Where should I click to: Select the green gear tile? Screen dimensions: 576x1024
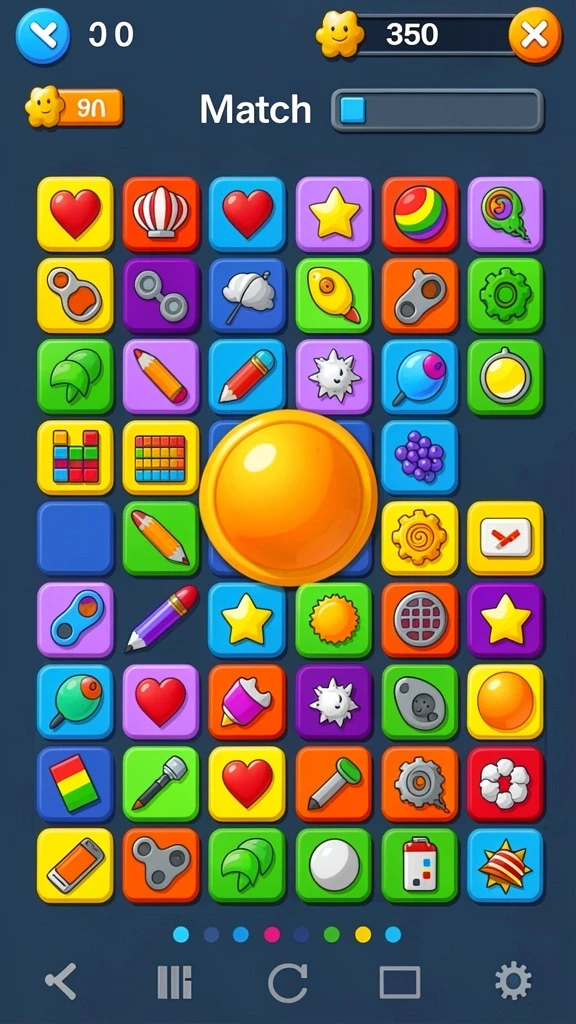coord(505,295)
